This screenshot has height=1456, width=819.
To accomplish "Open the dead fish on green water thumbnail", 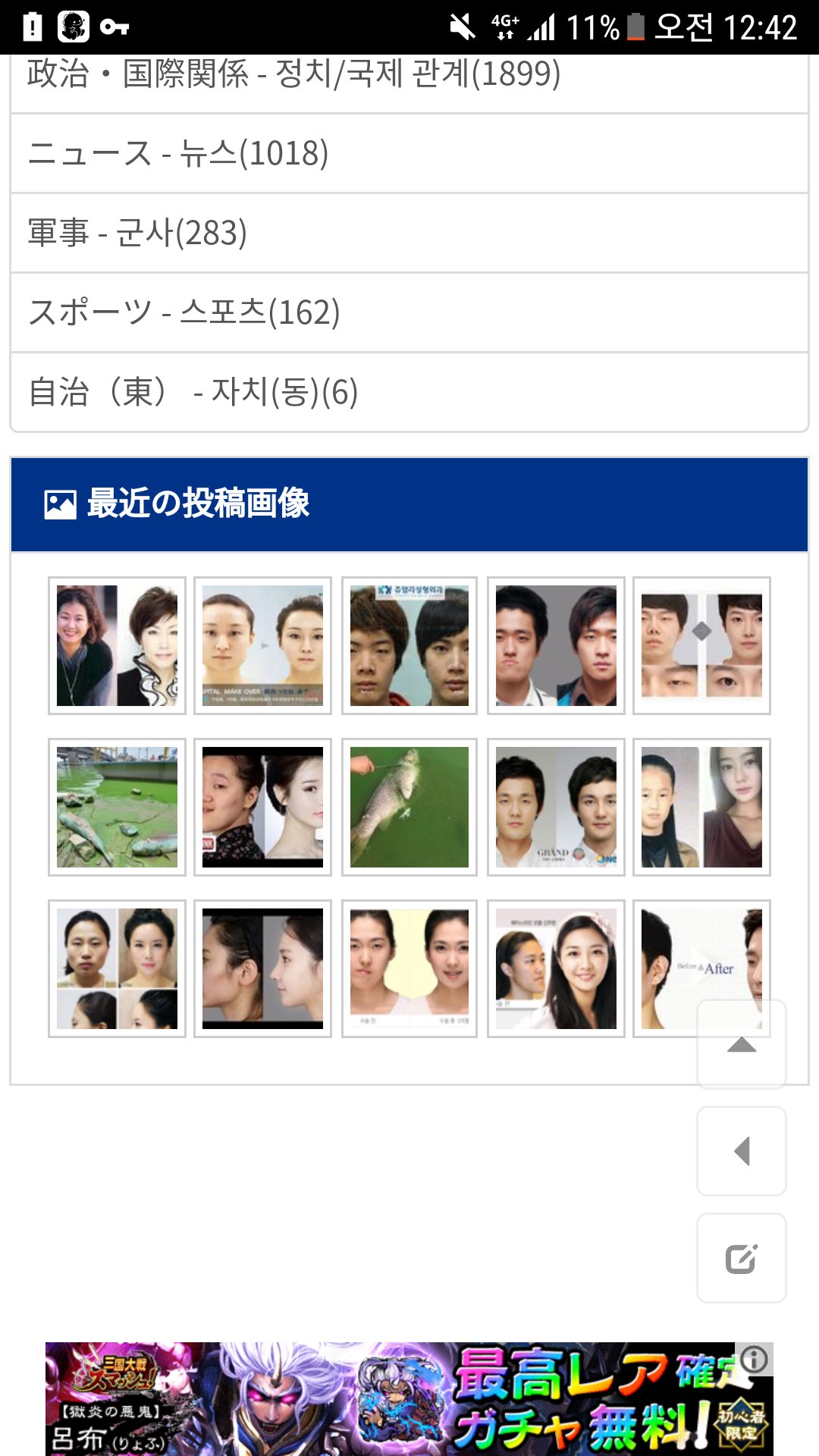I will click(409, 807).
